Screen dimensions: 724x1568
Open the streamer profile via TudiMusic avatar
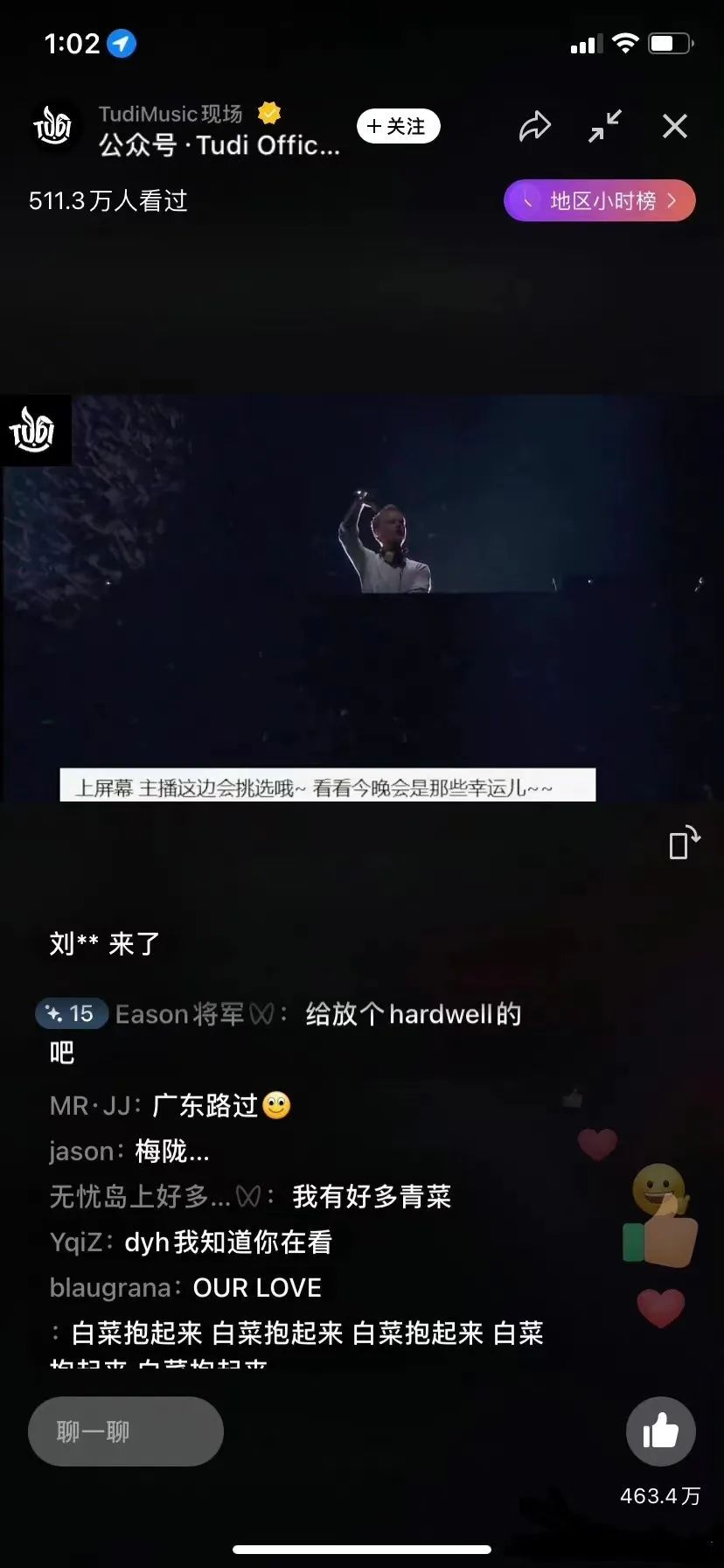(x=54, y=126)
